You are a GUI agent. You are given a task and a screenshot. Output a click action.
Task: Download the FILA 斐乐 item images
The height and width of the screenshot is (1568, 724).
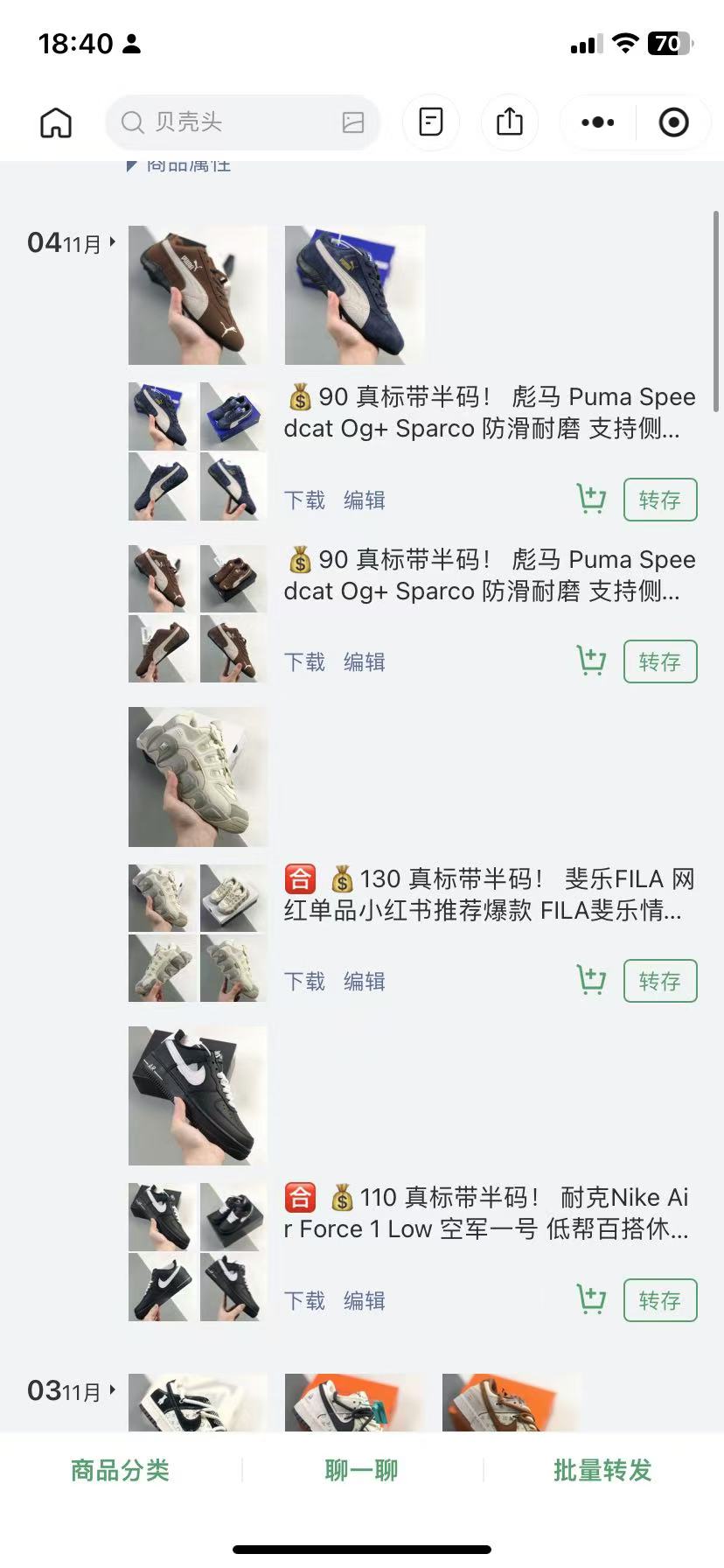point(304,982)
